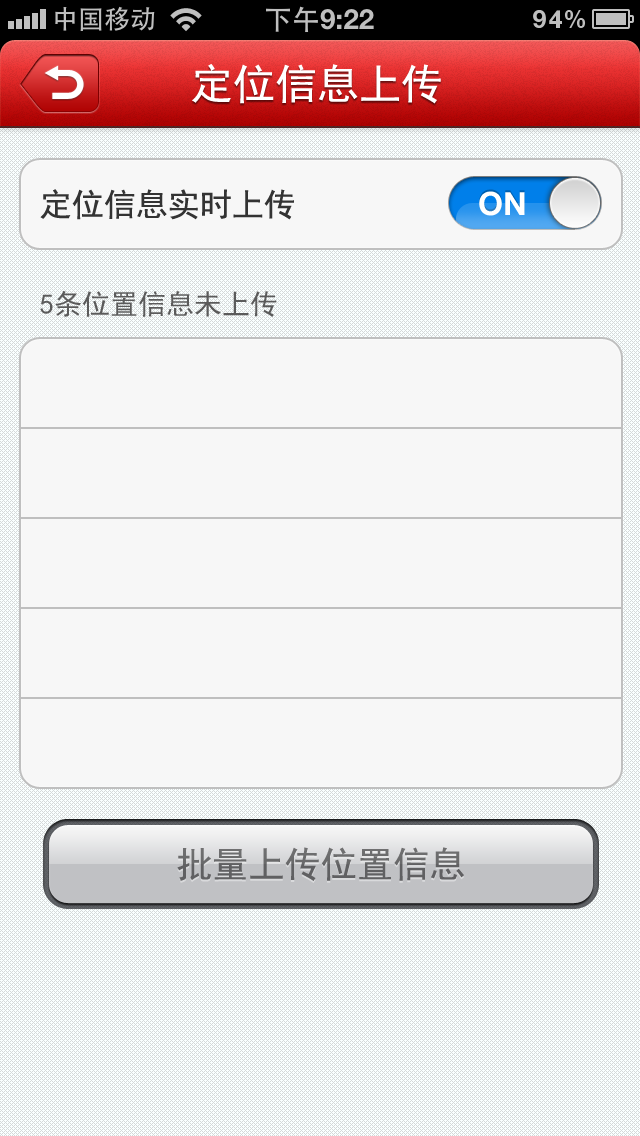640x1136 pixels.
Task: Go back using the red arrow button
Action: (60, 83)
